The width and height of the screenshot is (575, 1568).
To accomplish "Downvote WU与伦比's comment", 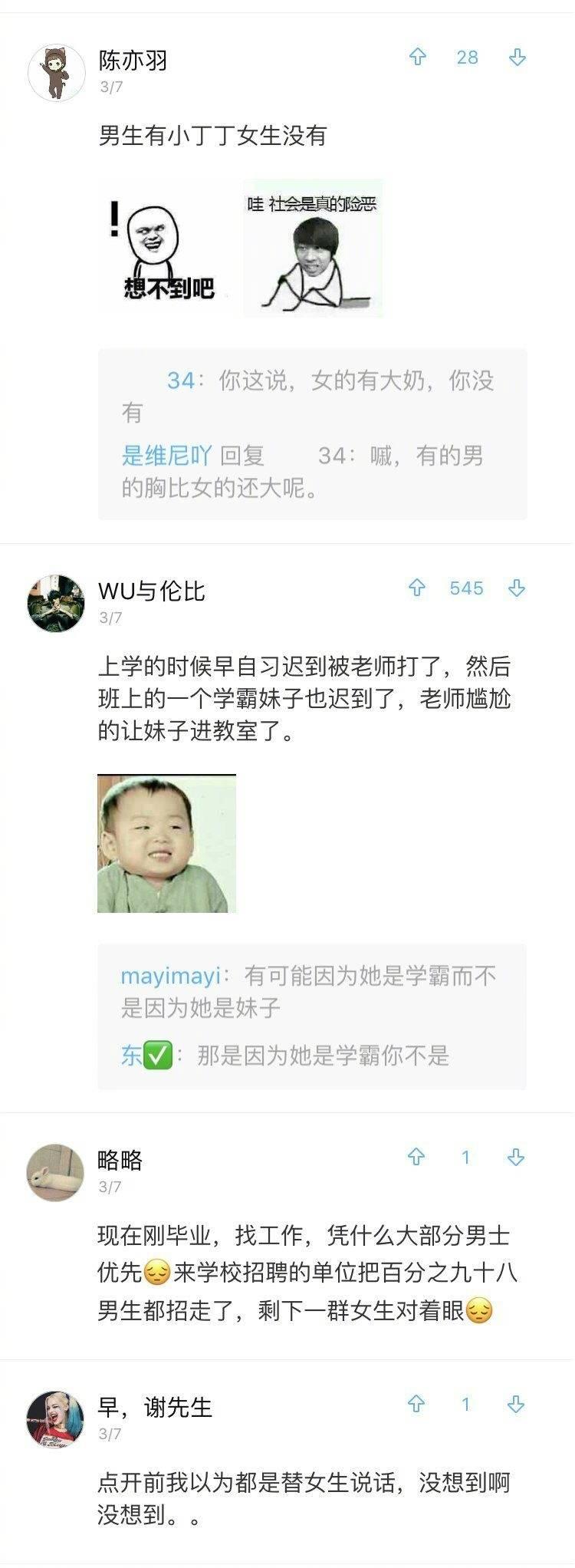I will pyautogui.click(x=517, y=588).
